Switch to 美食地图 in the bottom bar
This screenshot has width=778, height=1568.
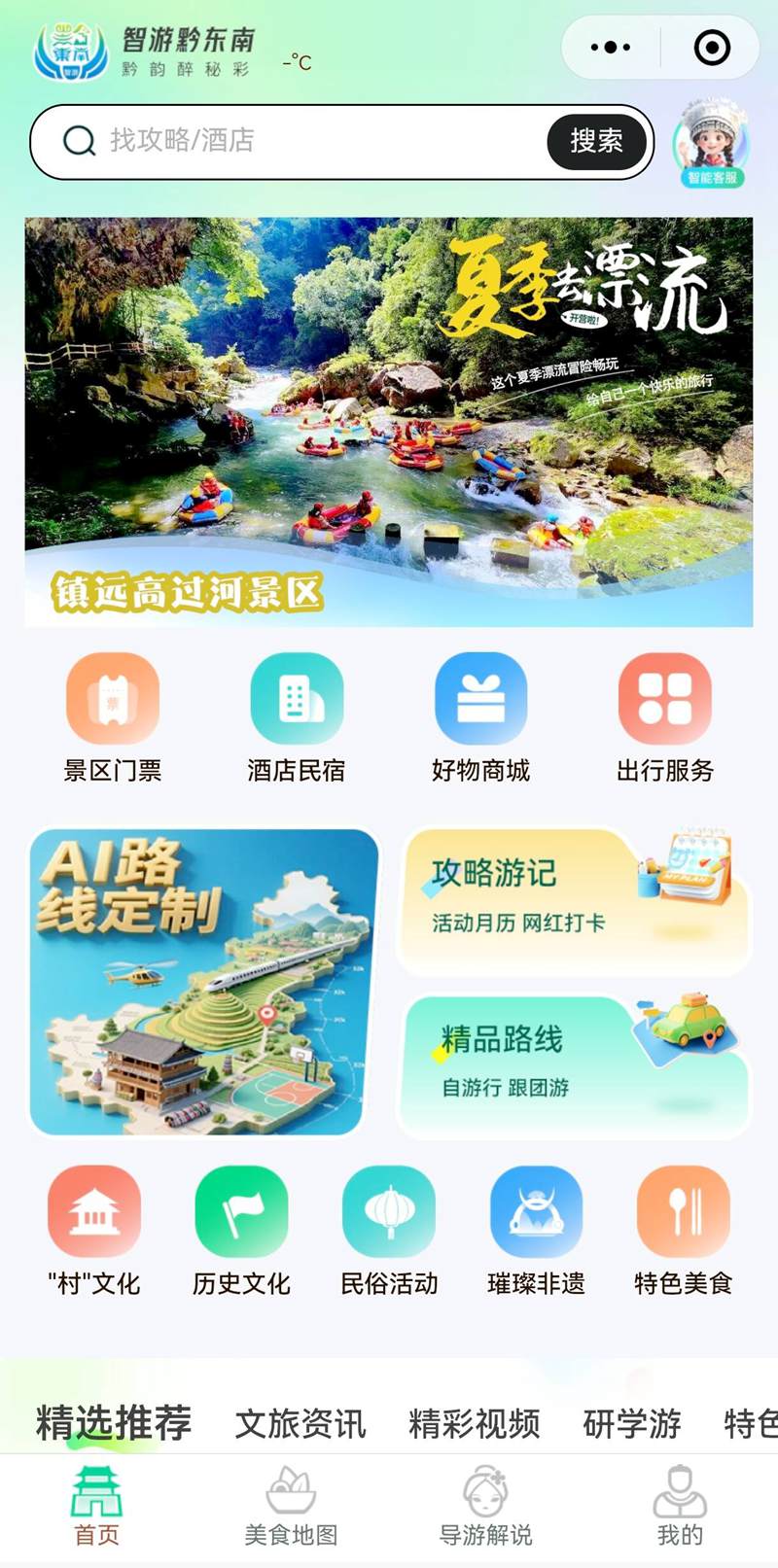click(291, 1507)
